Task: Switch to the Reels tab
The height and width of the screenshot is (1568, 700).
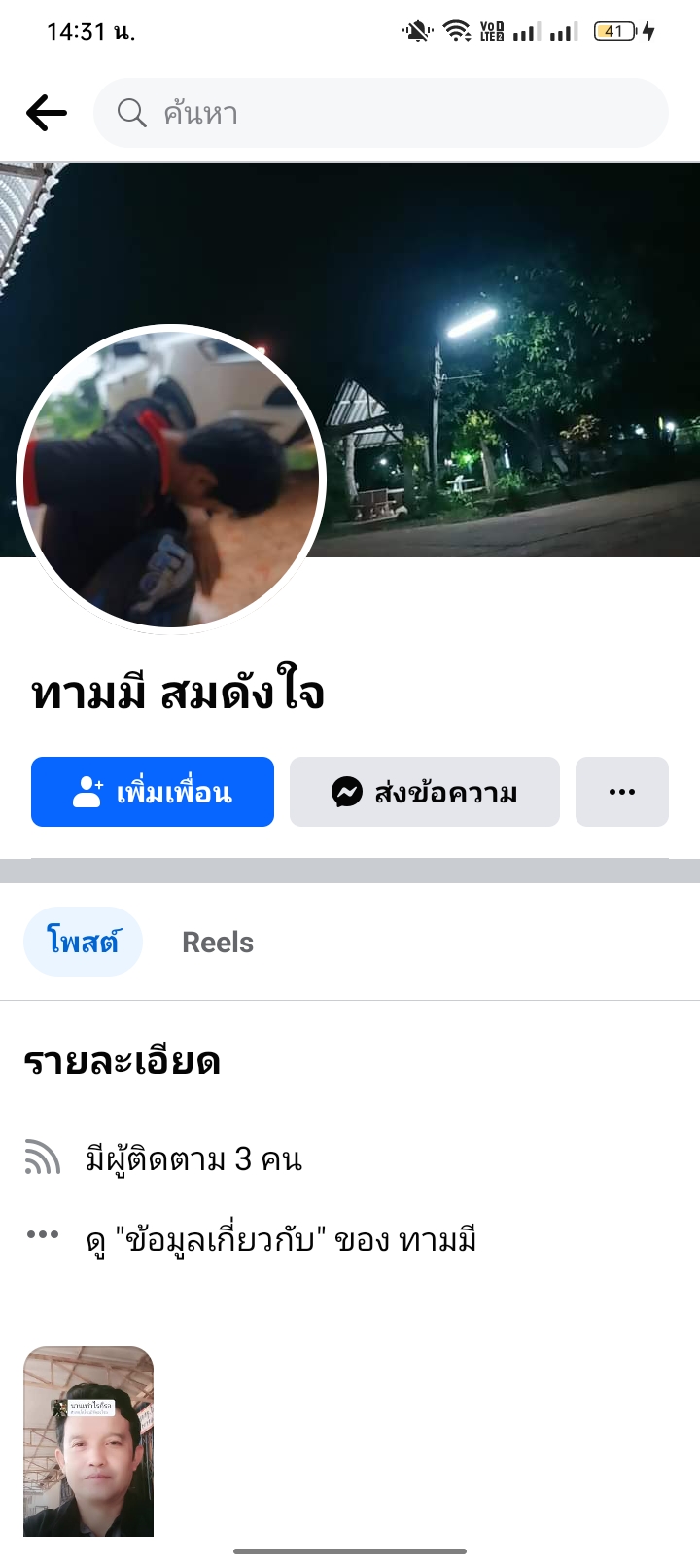Action: coord(218,942)
